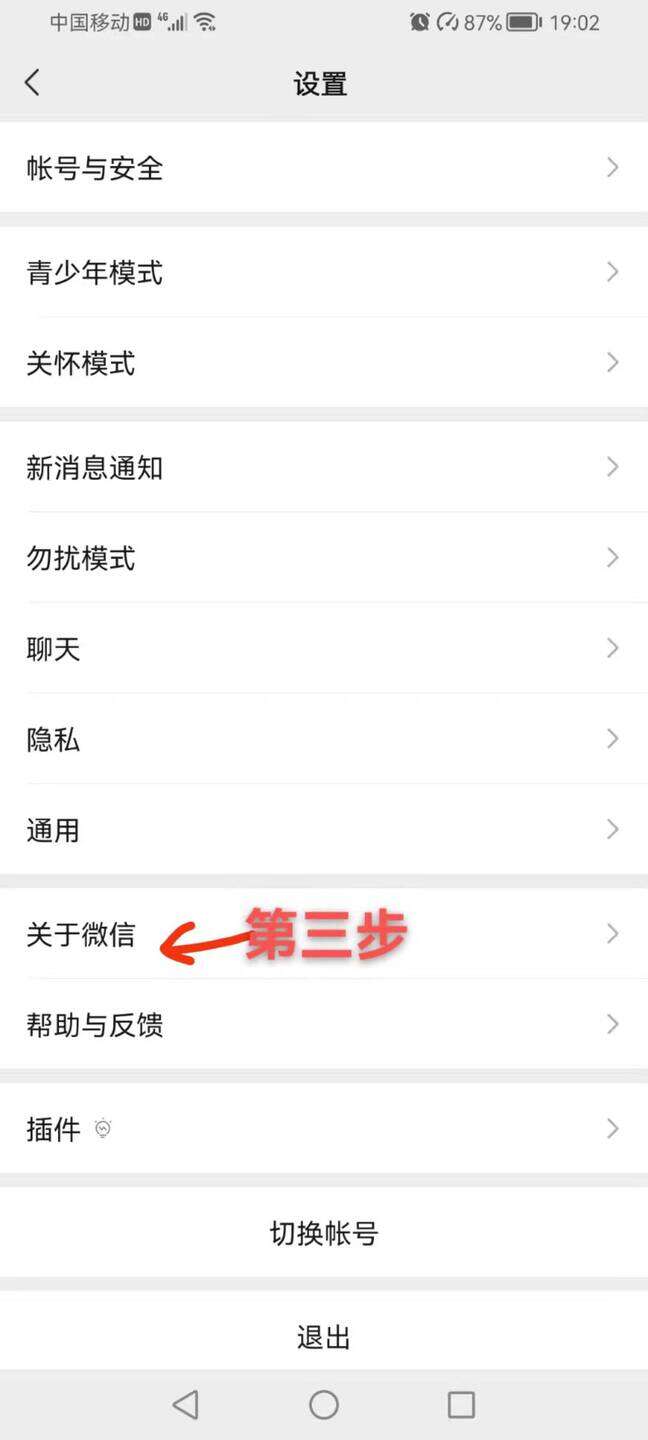Open recent apps from navigation bar
This screenshot has width=648, height=1440.
[x=461, y=1405]
